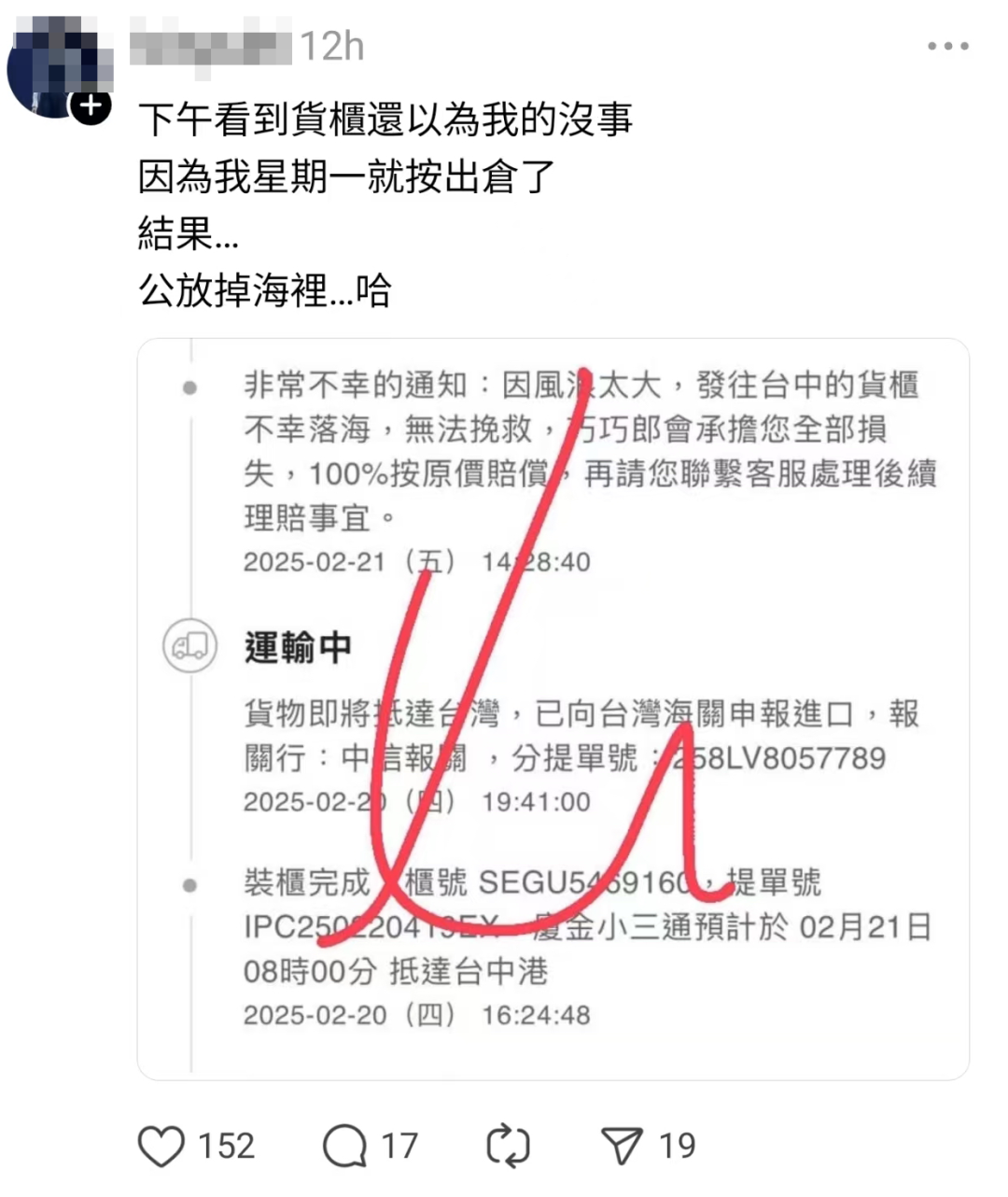Open the comments on this post

pos(344,1146)
